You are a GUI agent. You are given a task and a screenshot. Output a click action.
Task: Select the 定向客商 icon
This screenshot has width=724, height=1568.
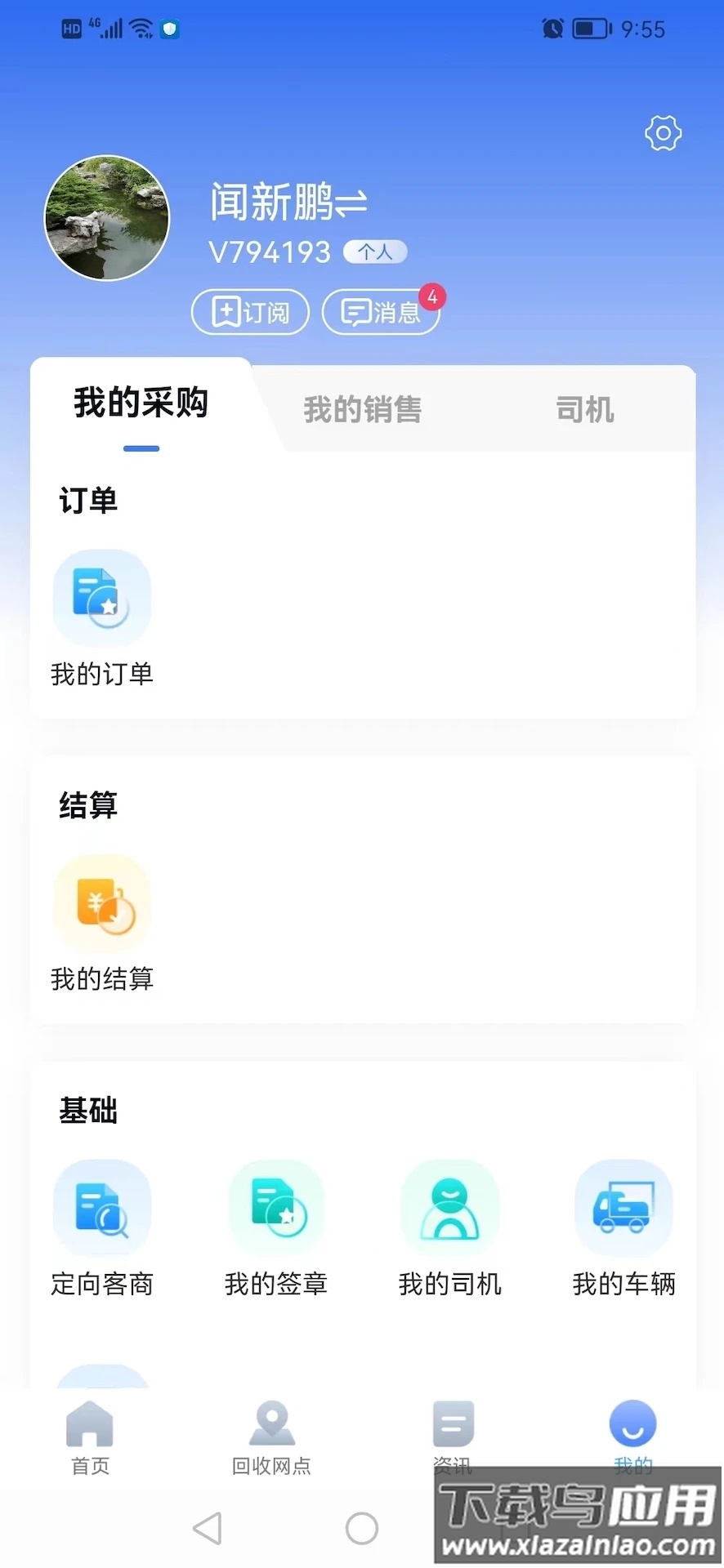(101, 1207)
